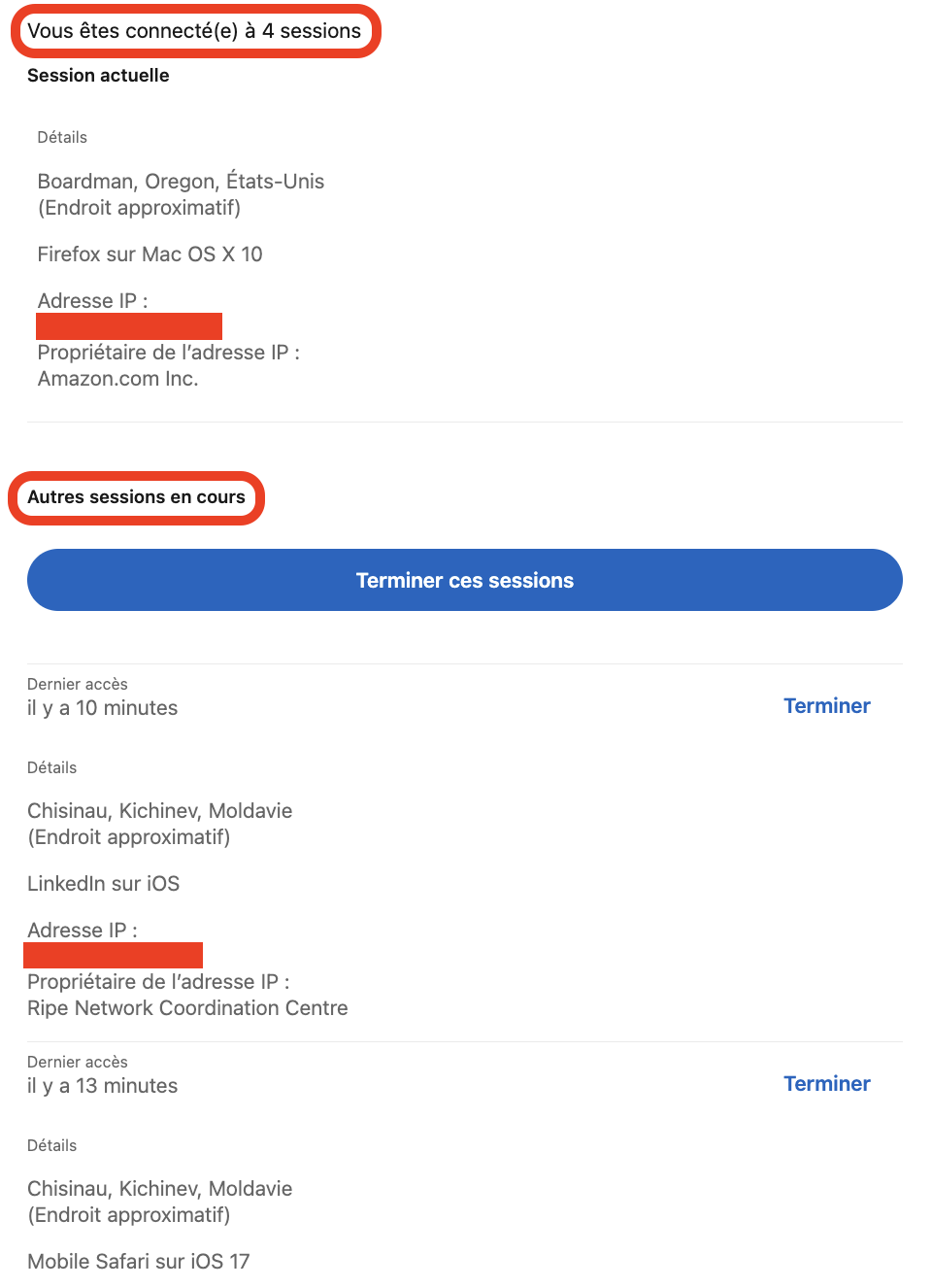The width and height of the screenshot is (932, 1288).
Task: End the session accessed 10 minutes ago
Action: (826, 706)
